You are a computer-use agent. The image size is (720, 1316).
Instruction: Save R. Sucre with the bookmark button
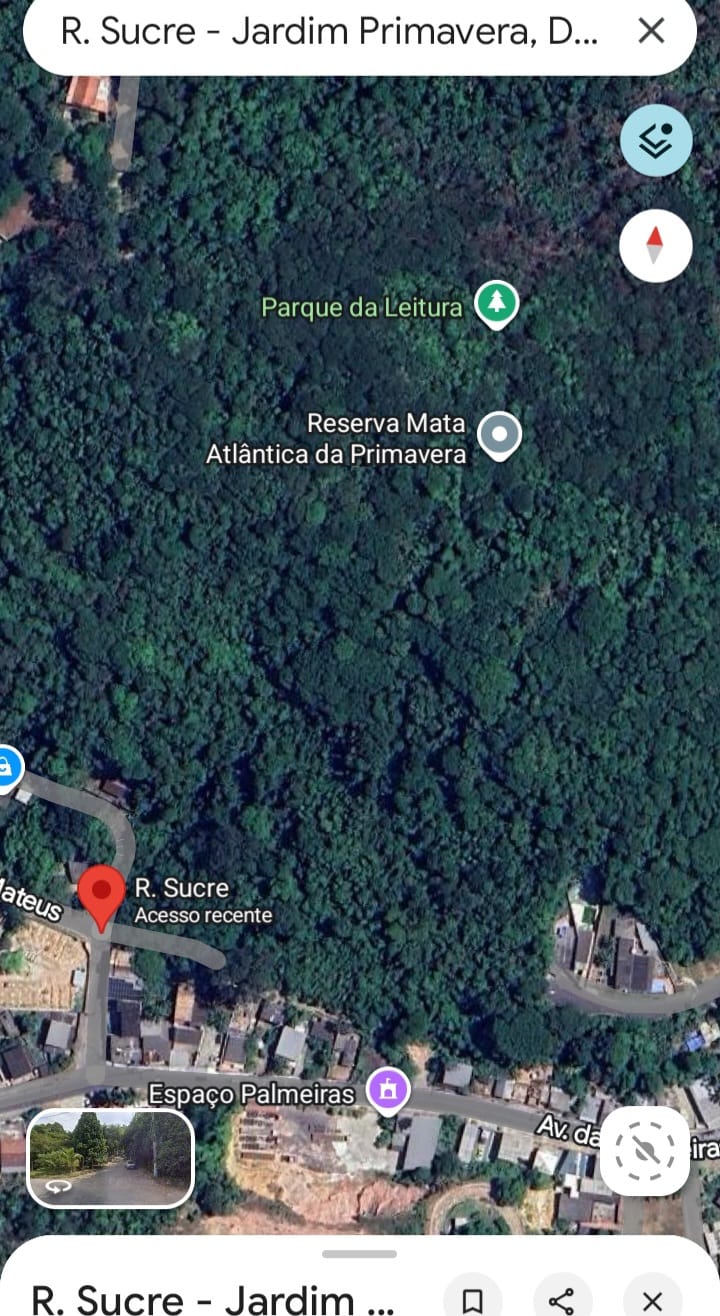coord(472,1300)
